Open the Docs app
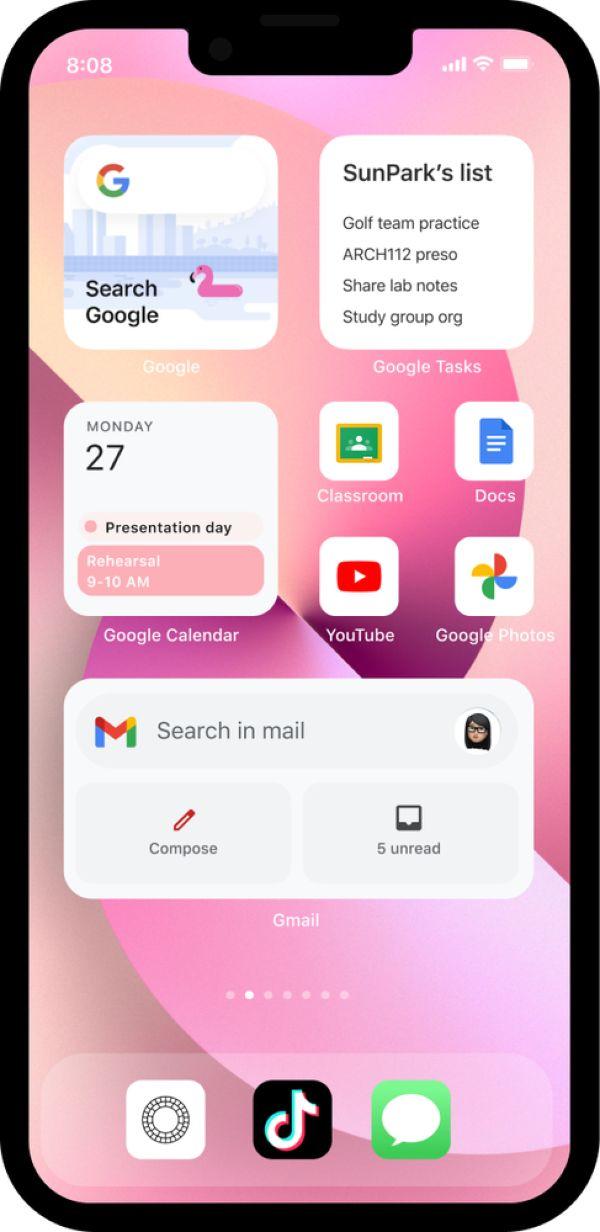The height and width of the screenshot is (1232, 600). [494, 441]
